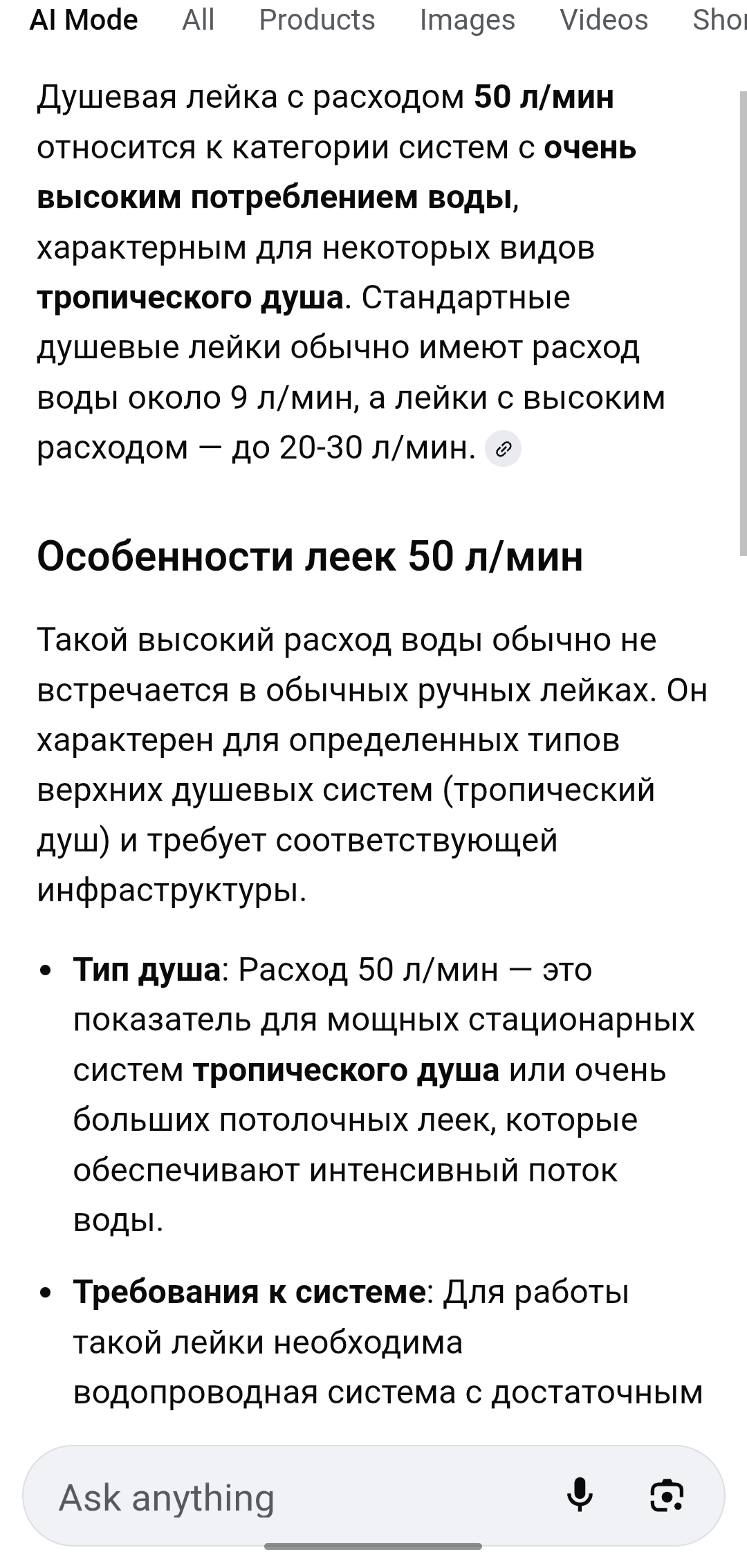Select the AI Mode tab
This screenshot has height=1568, width=747.
(x=84, y=20)
